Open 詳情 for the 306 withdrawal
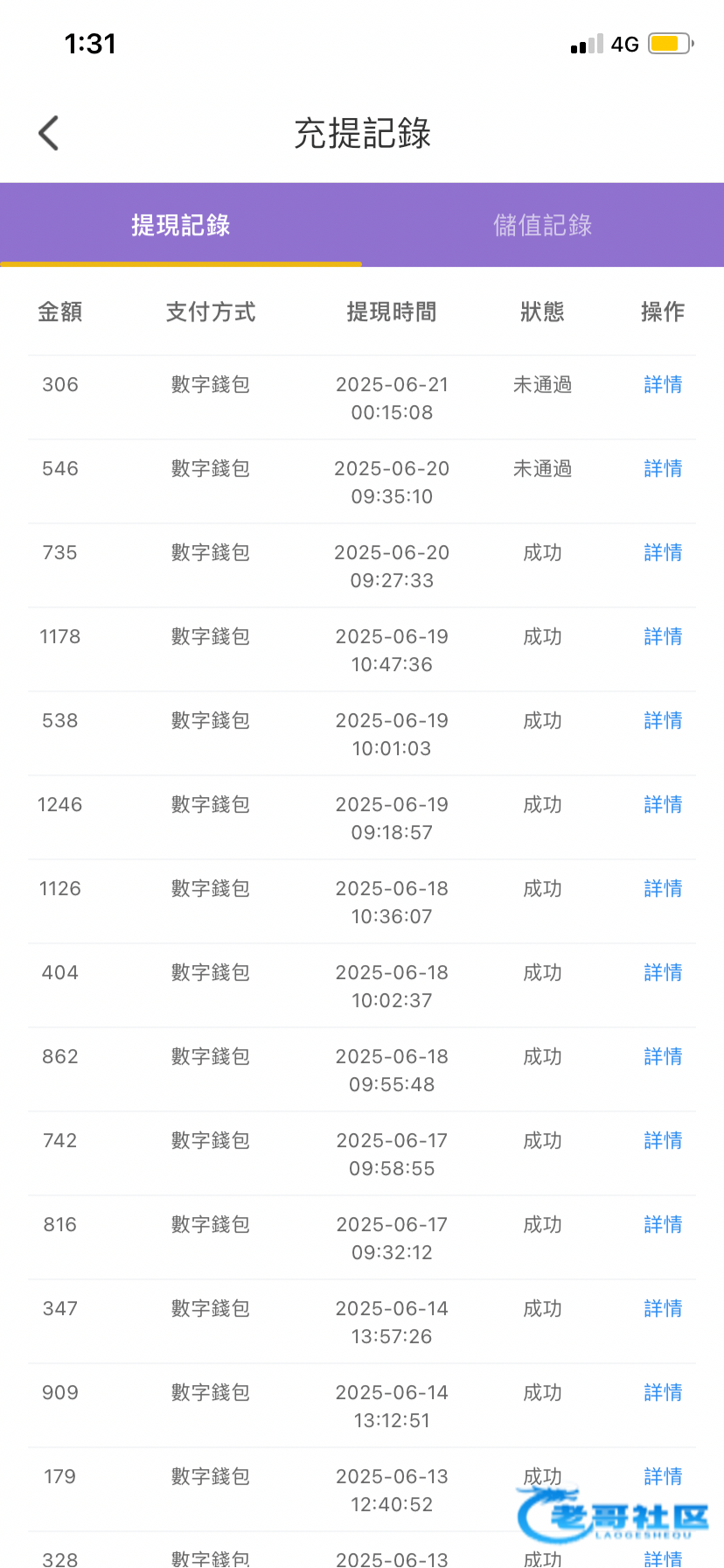This screenshot has height=1568, width=724. (663, 385)
